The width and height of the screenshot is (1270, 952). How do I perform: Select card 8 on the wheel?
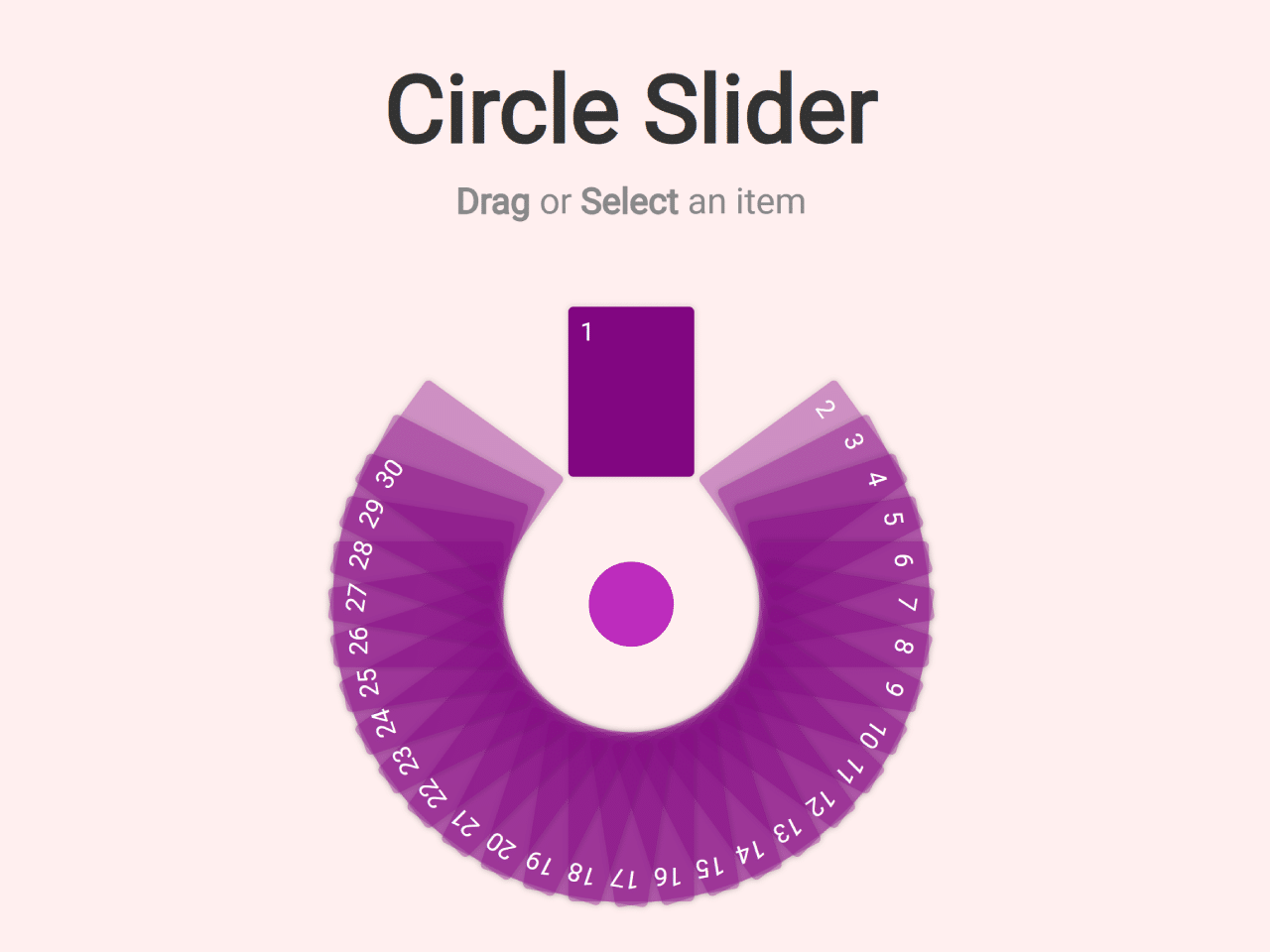tap(904, 648)
